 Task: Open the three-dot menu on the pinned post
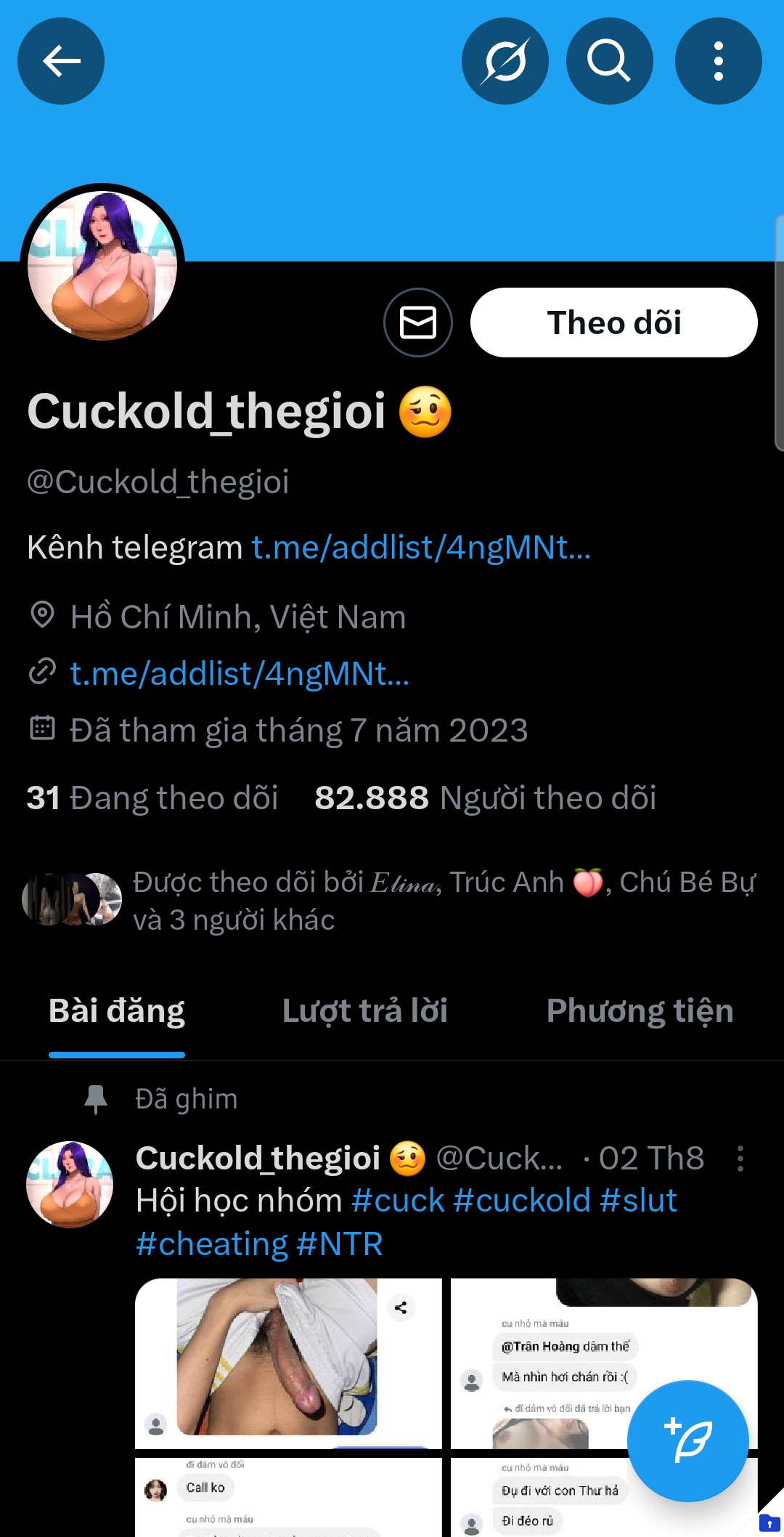[740, 1159]
